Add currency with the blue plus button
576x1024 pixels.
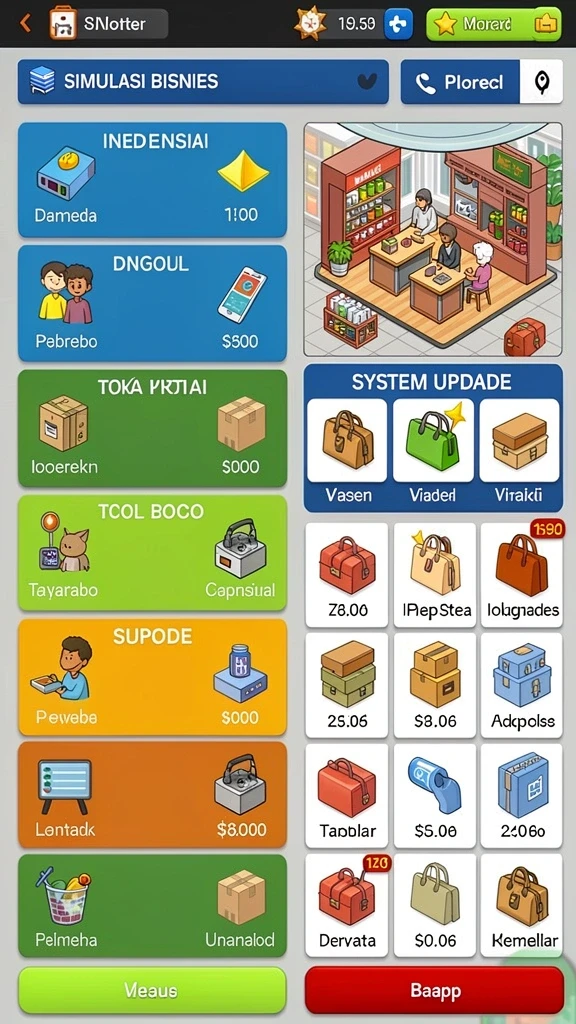click(398, 24)
